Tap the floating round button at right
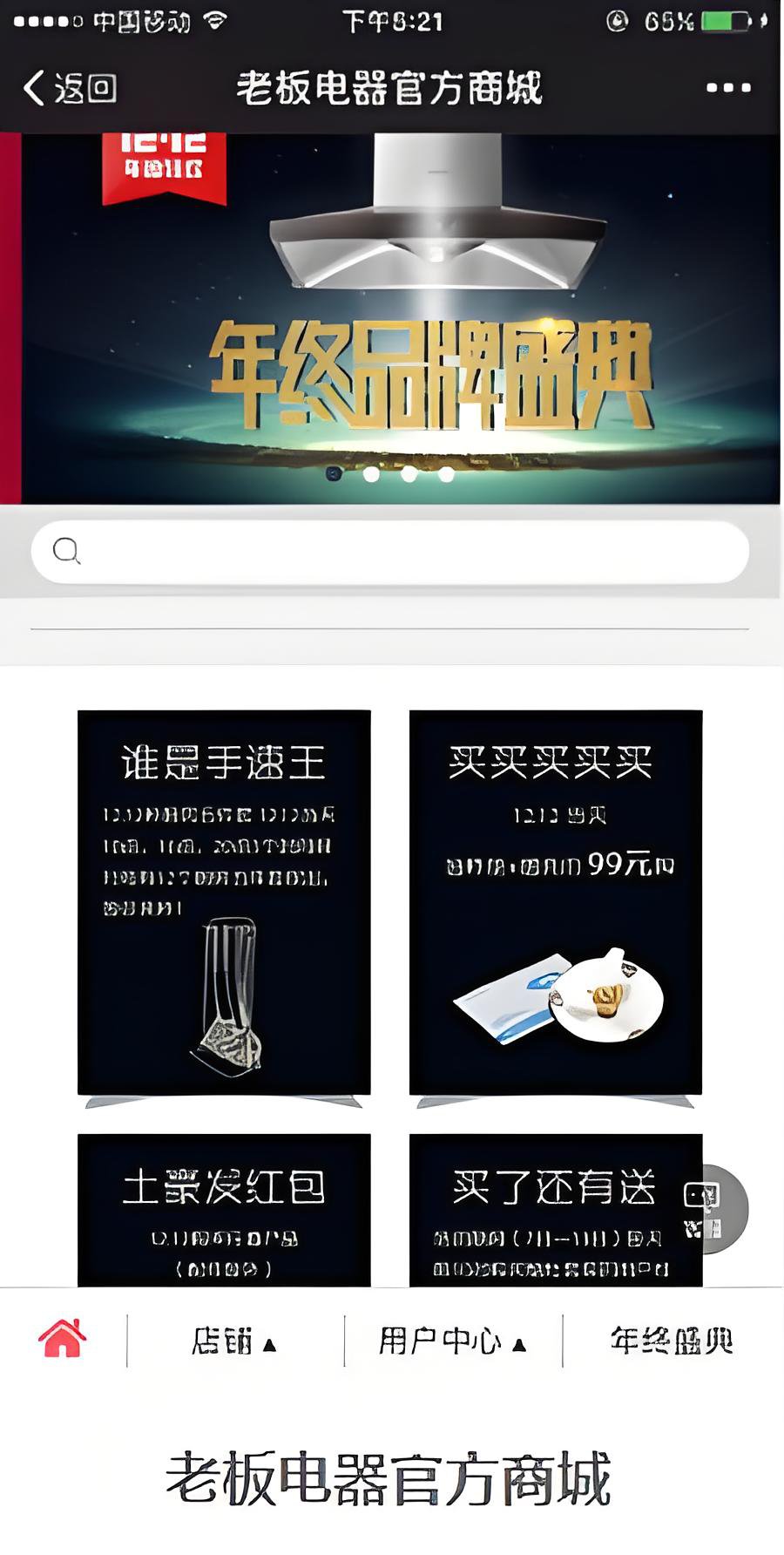This screenshot has height=1555, width=784. [714, 1209]
